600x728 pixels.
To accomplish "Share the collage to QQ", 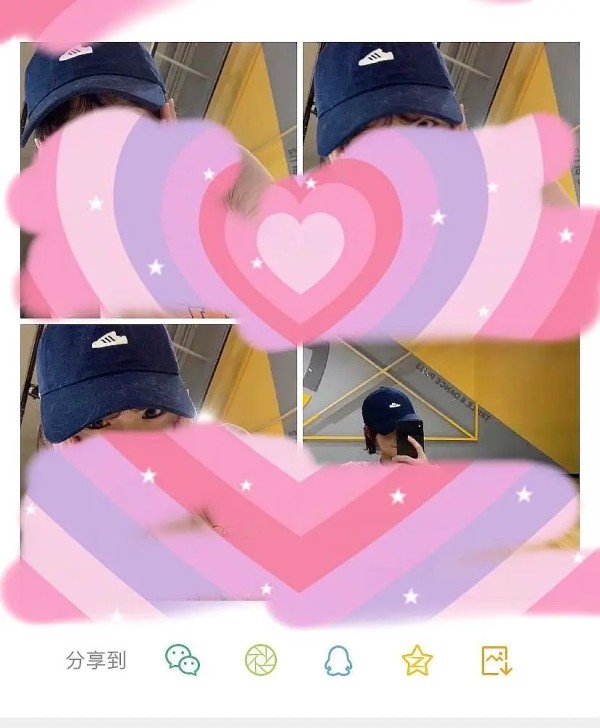I will point(338,660).
